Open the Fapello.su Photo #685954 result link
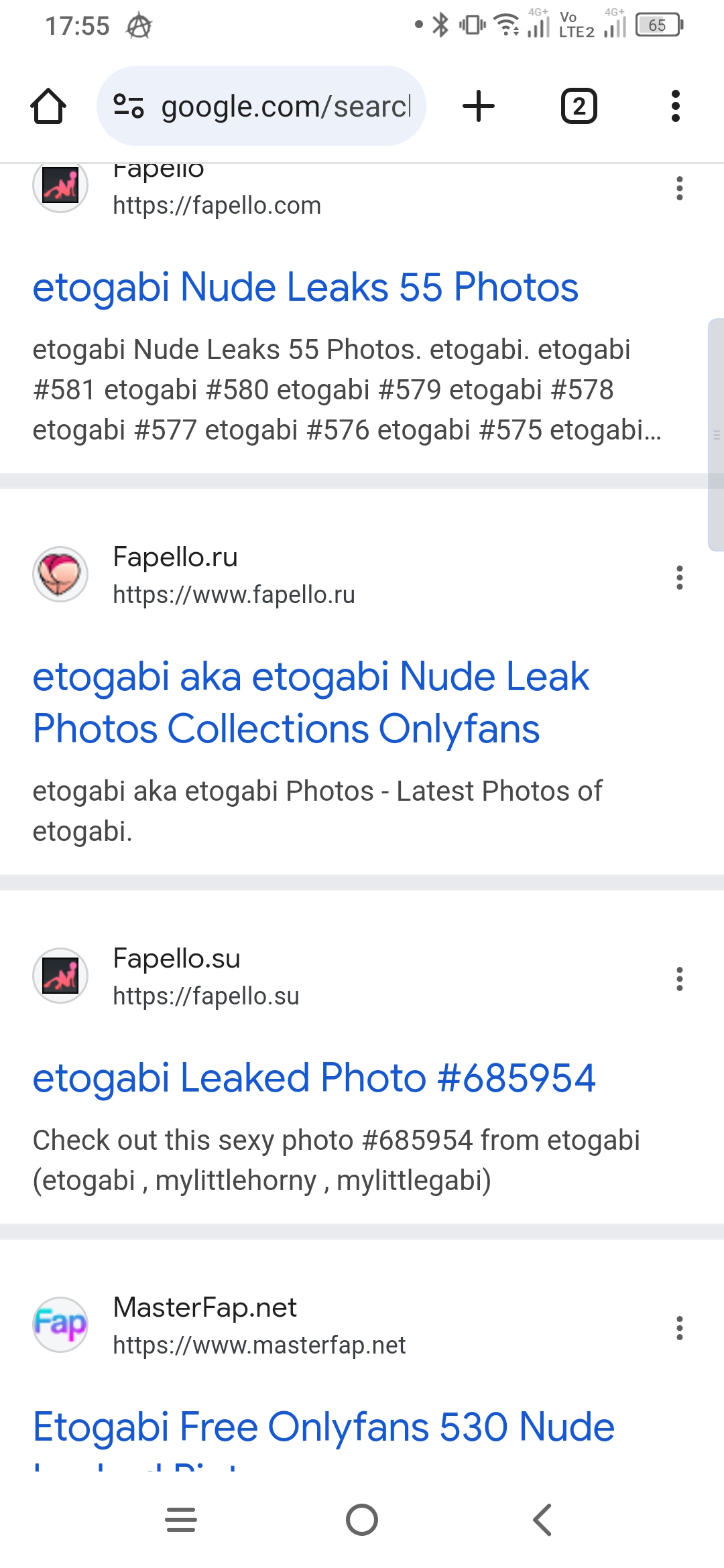This screenshot has height=1568, width=724. (x=314, y=1078)
